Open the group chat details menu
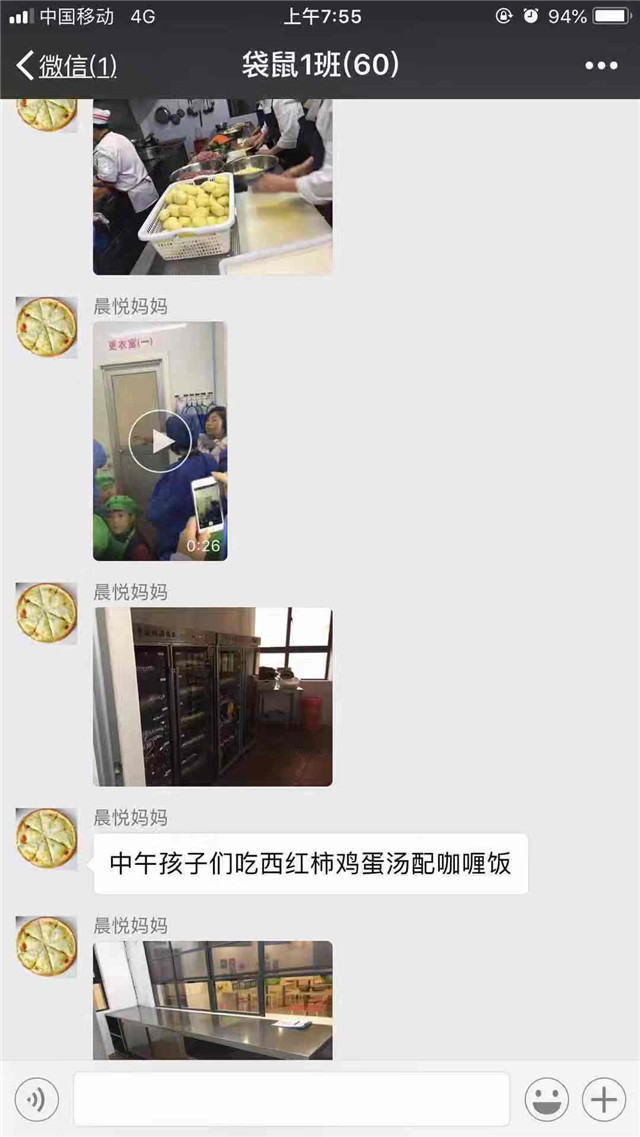The width and height of the screenshot is (640, 1137). pos(600,66)
